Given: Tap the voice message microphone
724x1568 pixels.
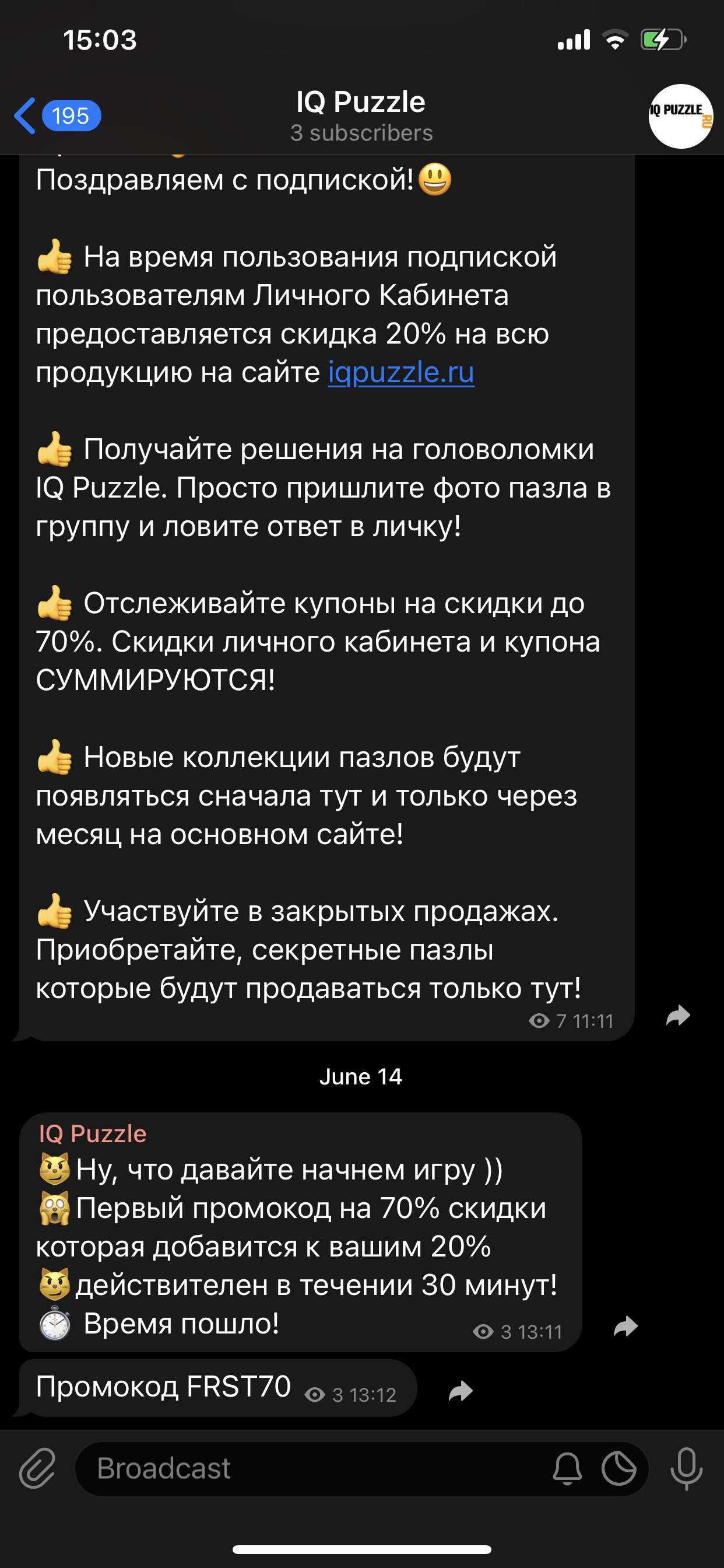Looking at the screenshot, I should [686, 1468].
